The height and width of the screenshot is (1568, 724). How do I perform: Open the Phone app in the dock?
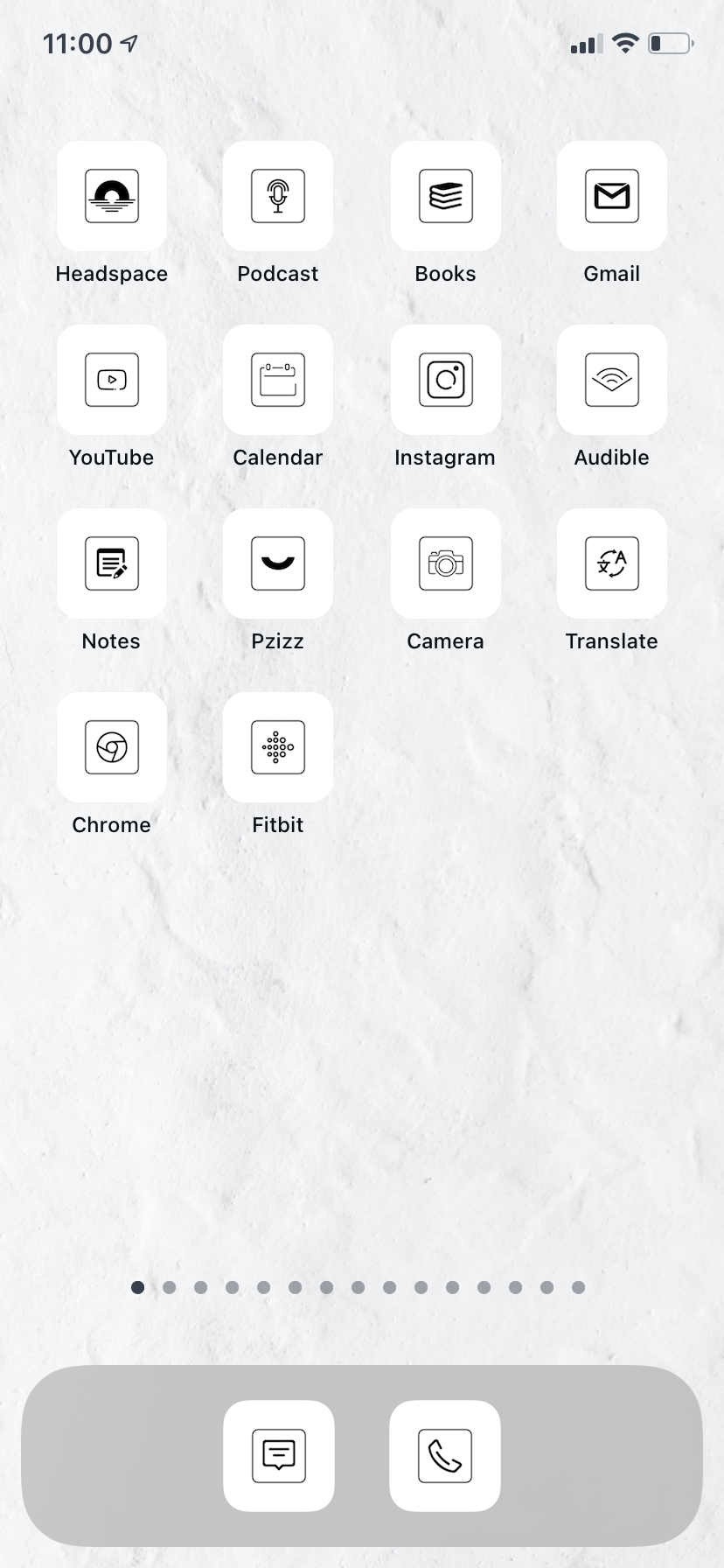tap(445, 1456)
